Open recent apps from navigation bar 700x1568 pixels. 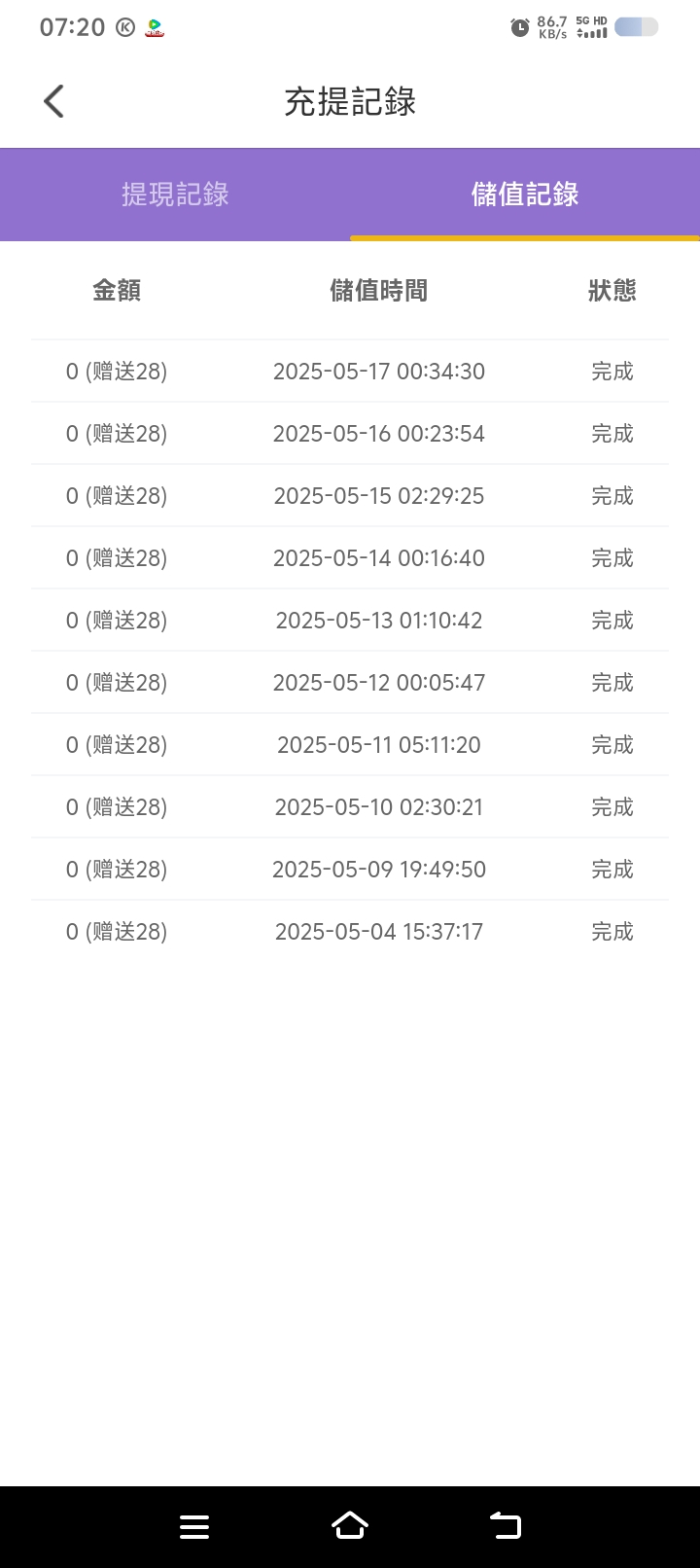click(194, 1526)
